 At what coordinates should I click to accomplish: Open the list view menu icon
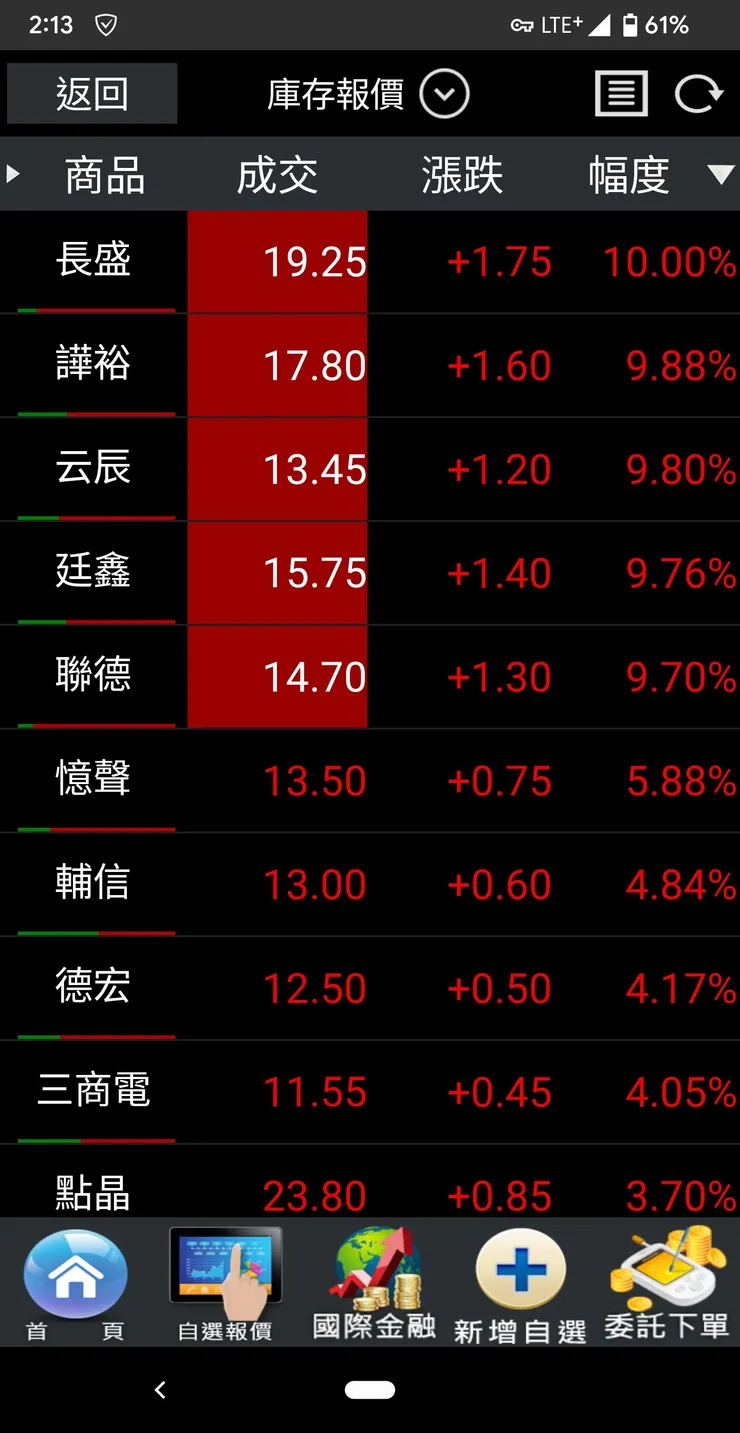point(621,95)
